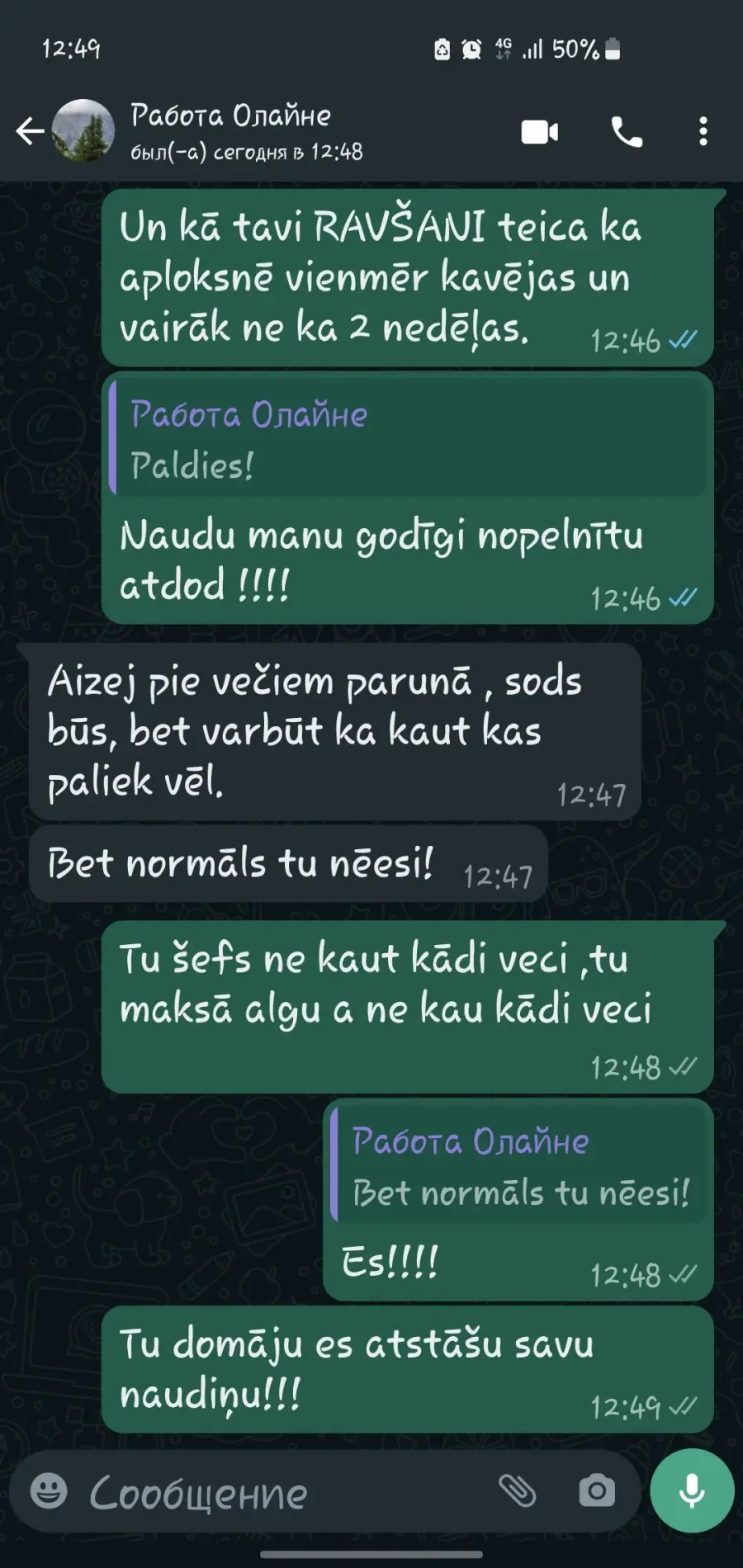Open the emoji picker
The height and width of the screenshot is (1568, 743).
click(x=49, y=1491)
